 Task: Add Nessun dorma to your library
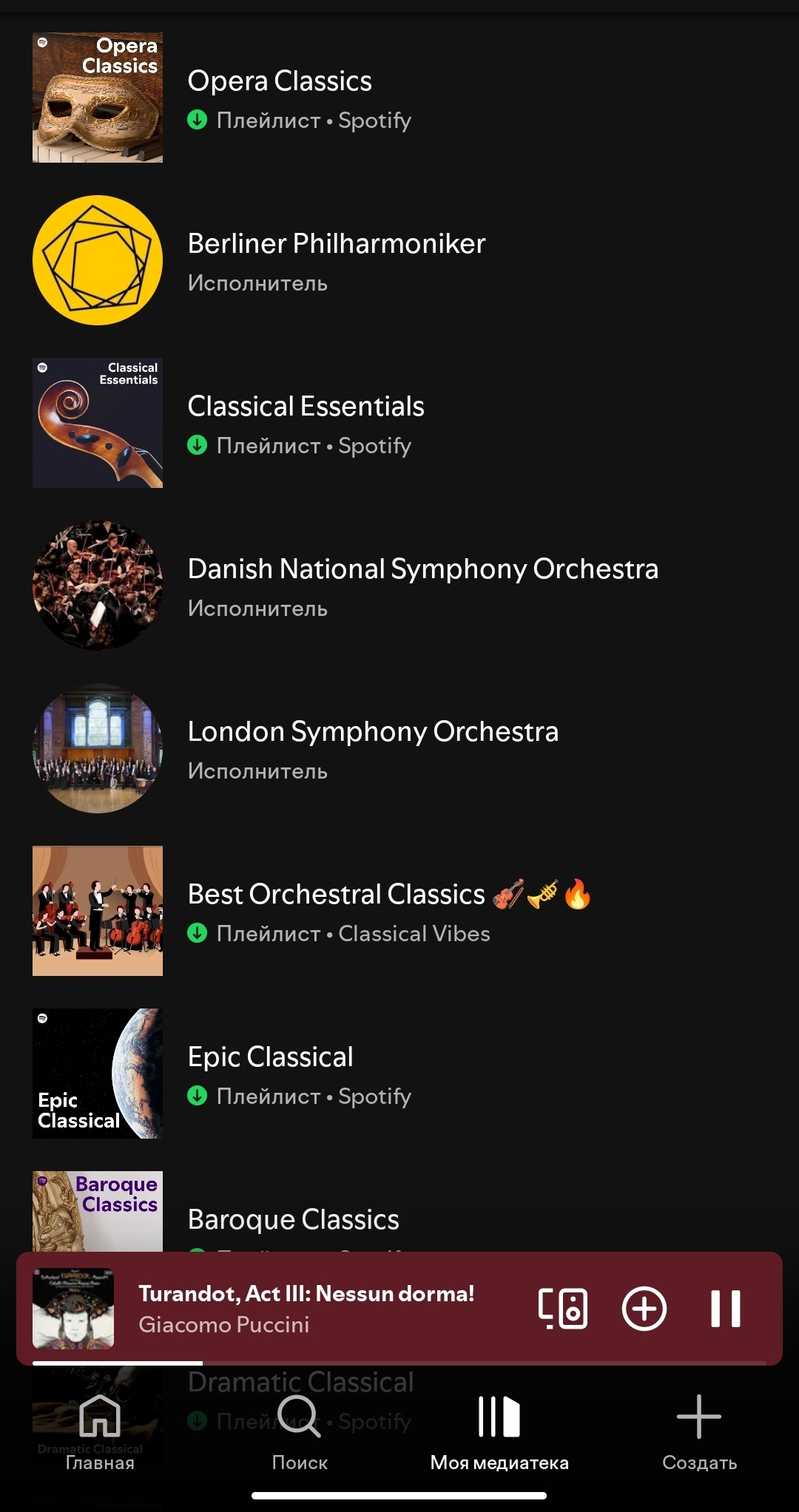click(644, 1309)
